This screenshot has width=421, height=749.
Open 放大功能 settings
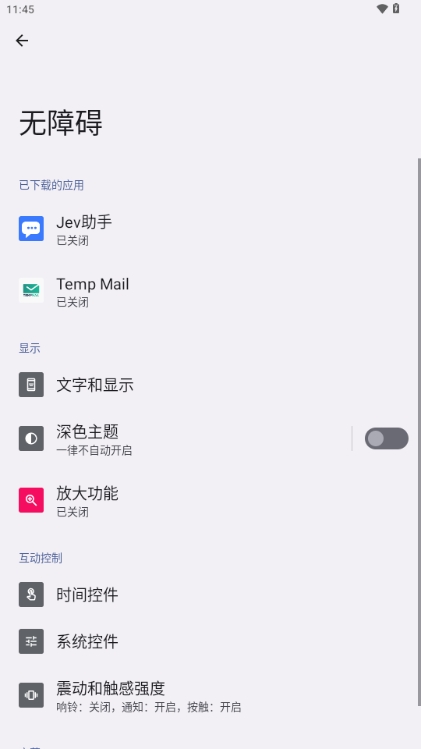pyautogui.click(x=209, y=500)
